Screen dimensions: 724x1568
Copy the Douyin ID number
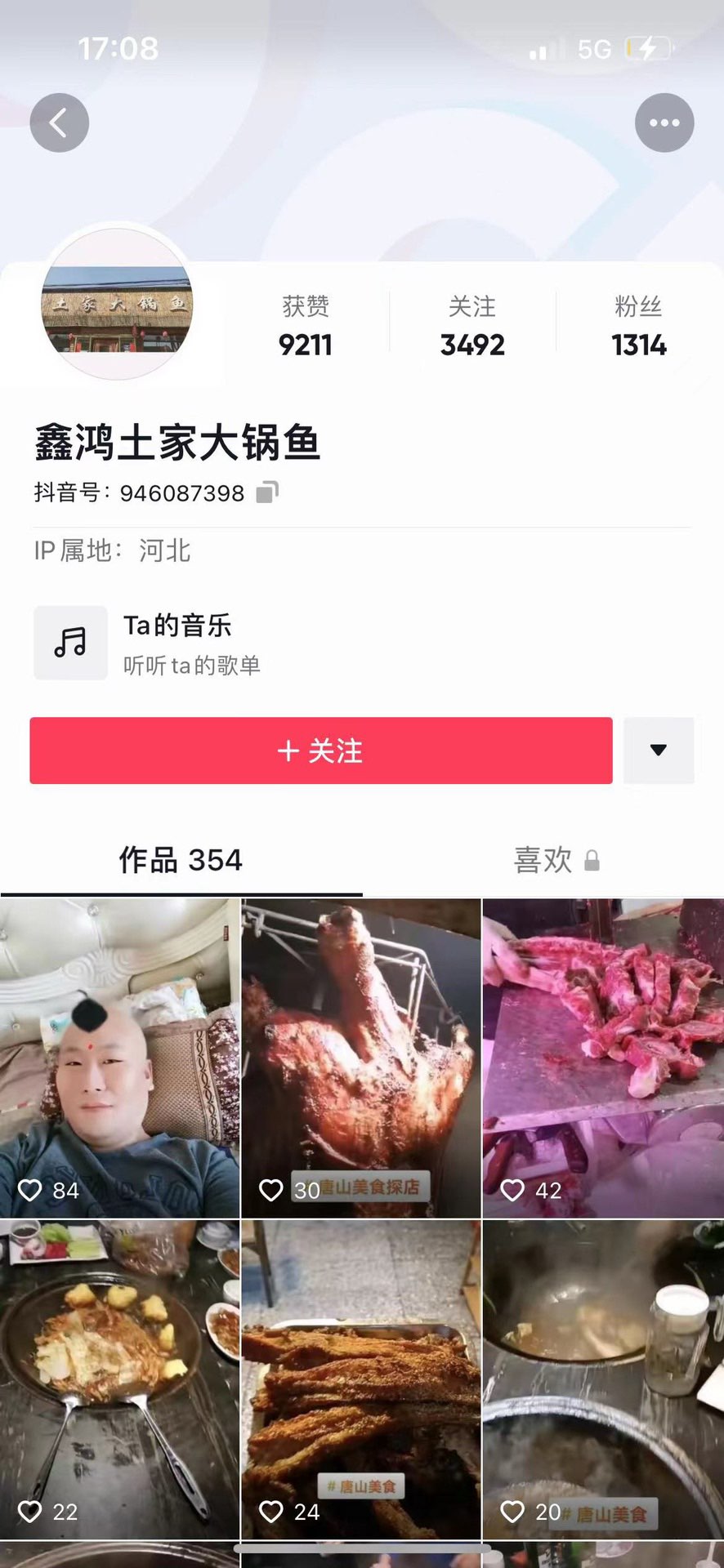point(267,492)
